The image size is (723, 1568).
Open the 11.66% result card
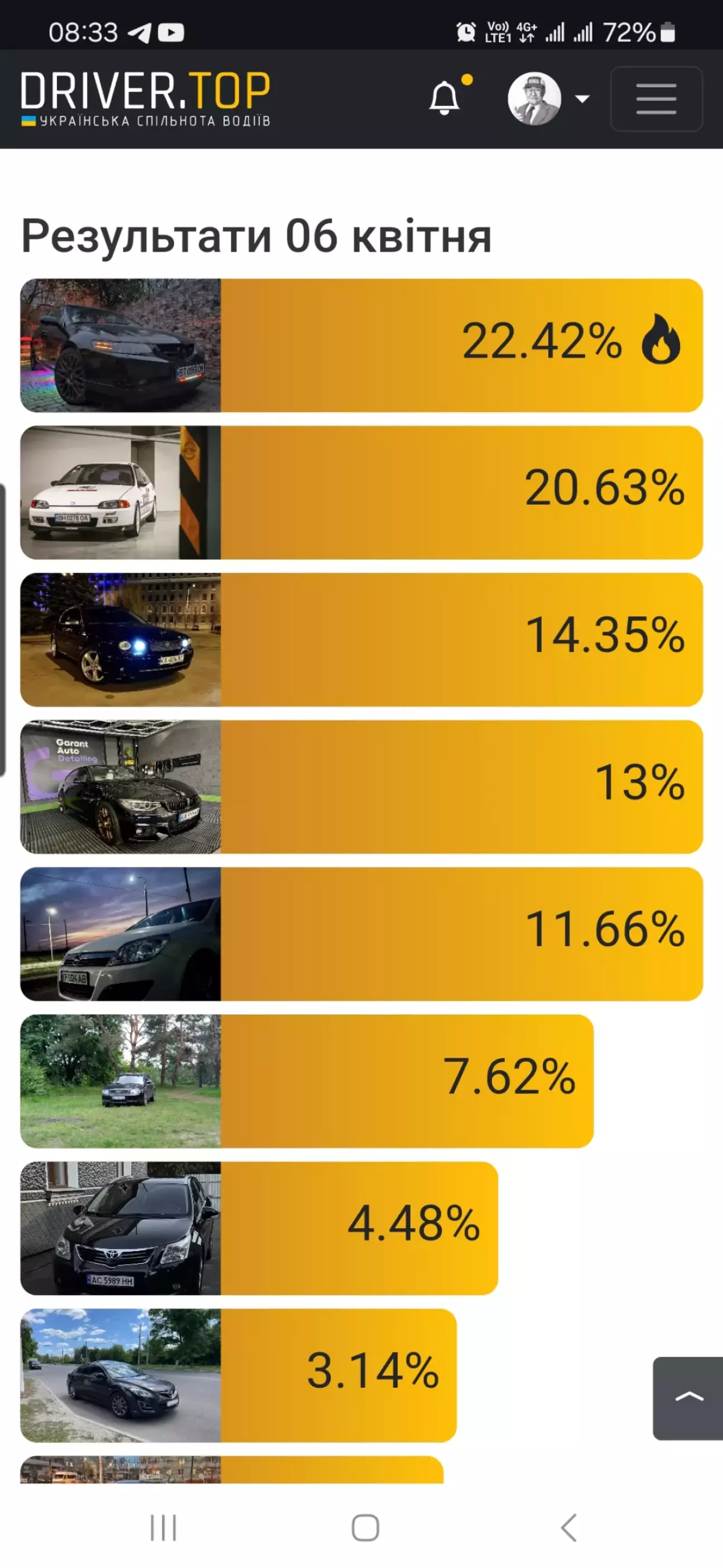(361, 934)
